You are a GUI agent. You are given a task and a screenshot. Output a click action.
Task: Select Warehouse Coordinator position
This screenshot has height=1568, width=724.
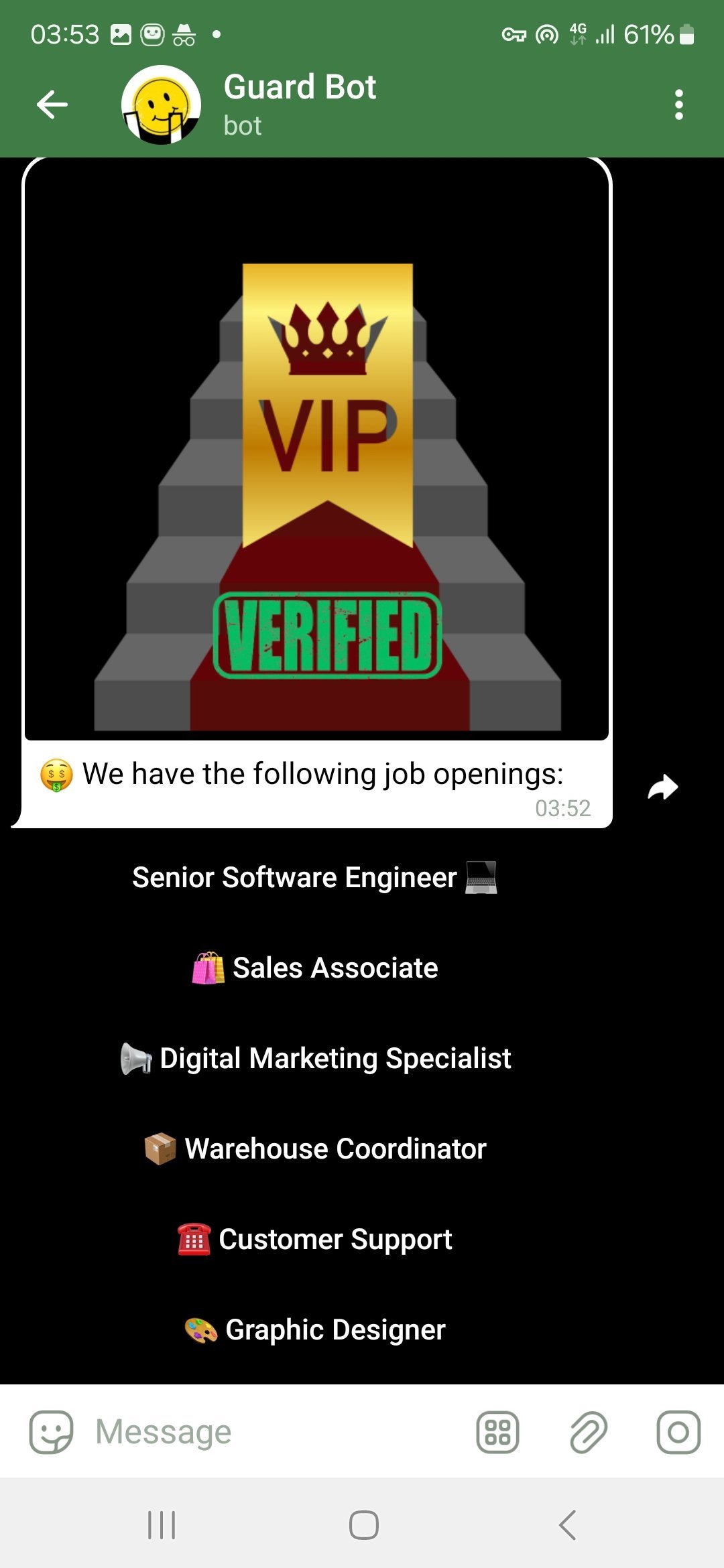pos(316,1149)
